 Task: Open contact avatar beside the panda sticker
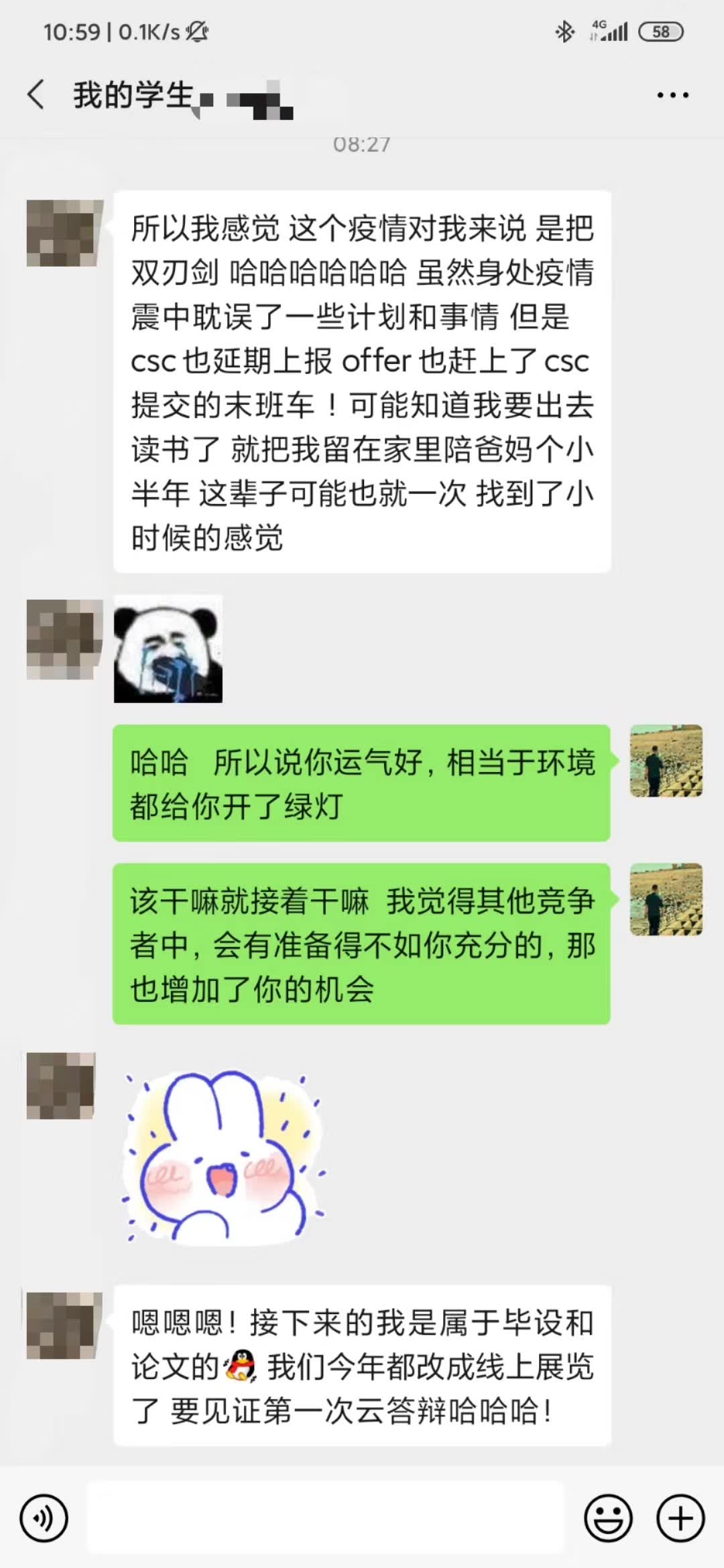[x=64, y=640]
